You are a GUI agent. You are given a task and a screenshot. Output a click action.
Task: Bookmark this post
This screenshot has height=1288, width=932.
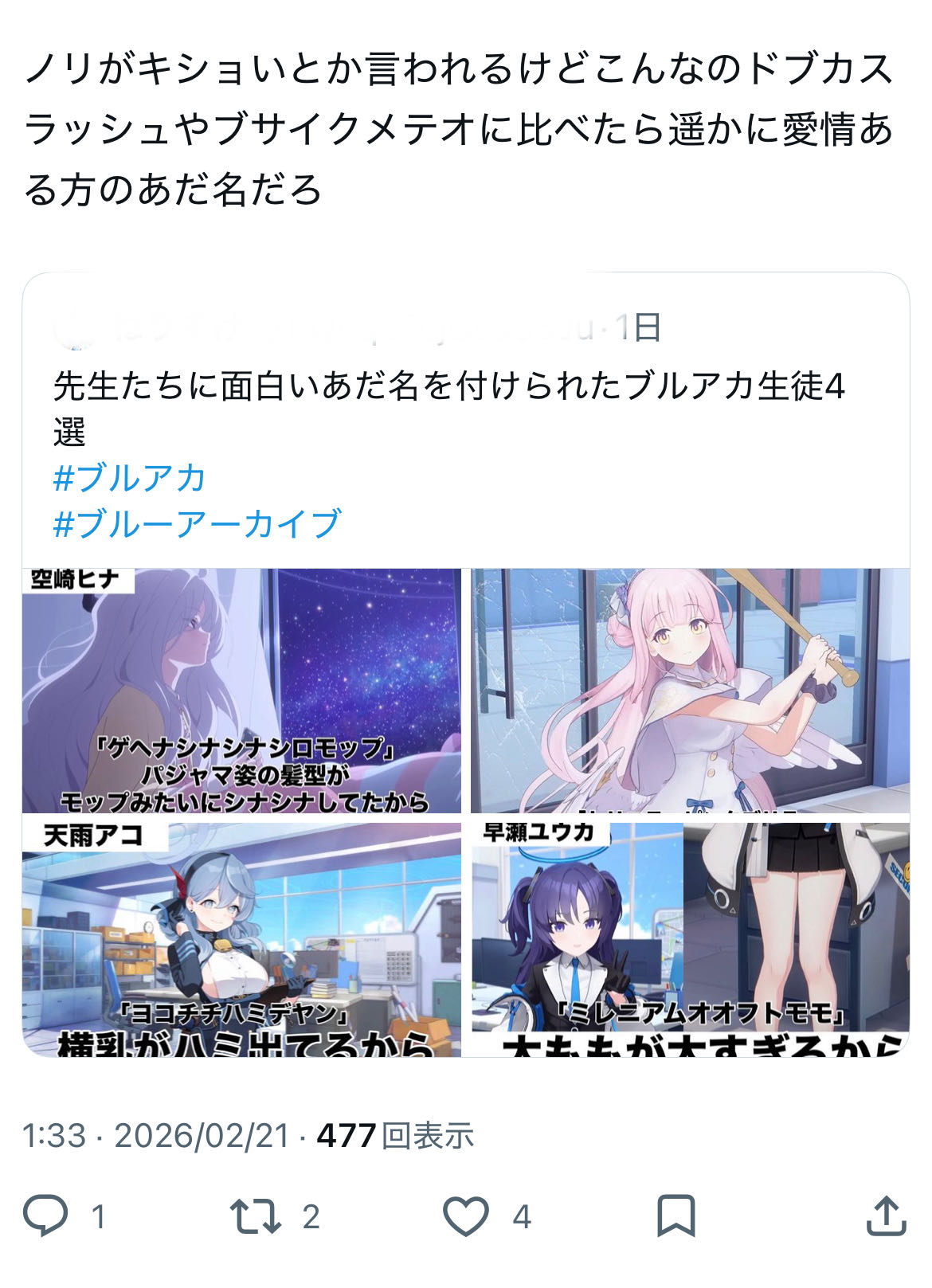[676, 1216]
